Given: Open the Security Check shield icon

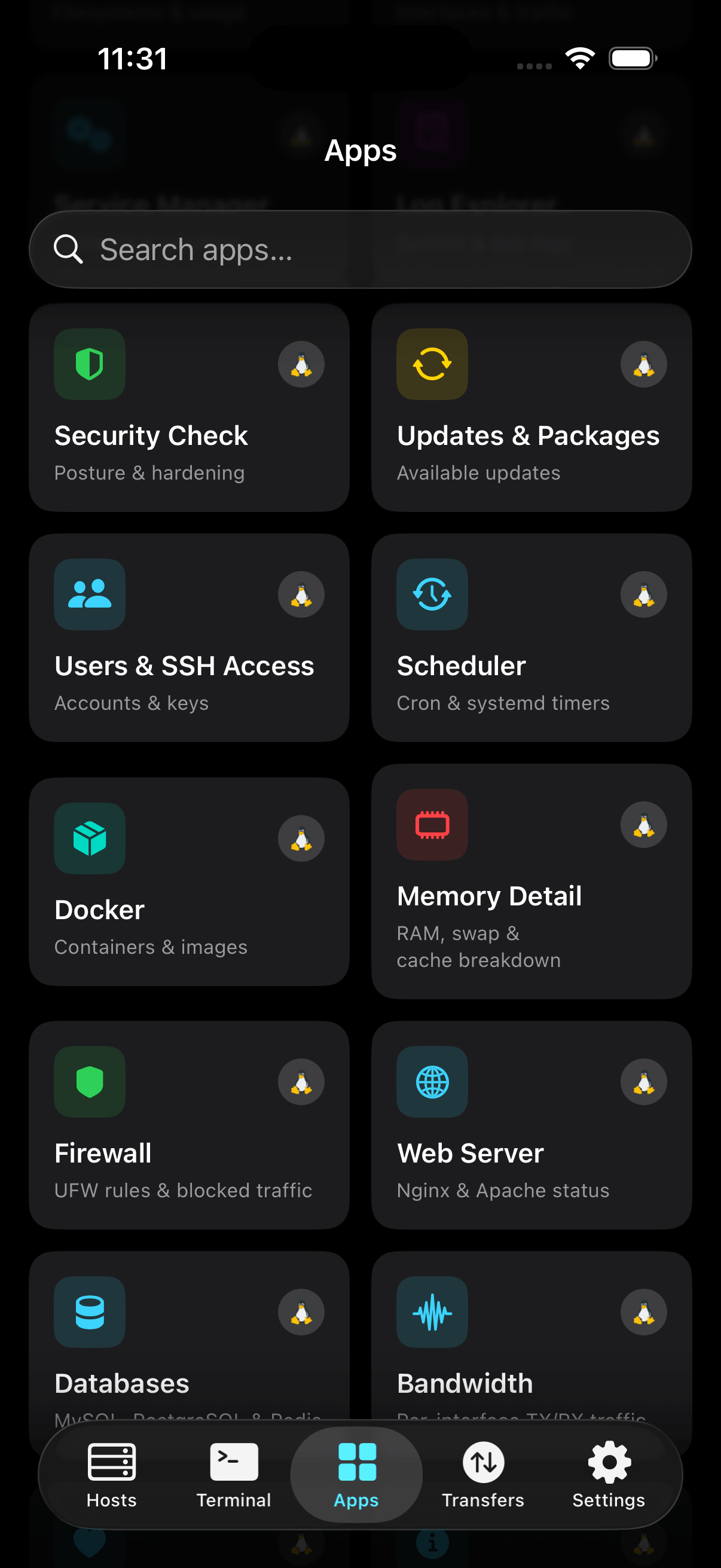Looking at the screenshot, I should point(89,364).
